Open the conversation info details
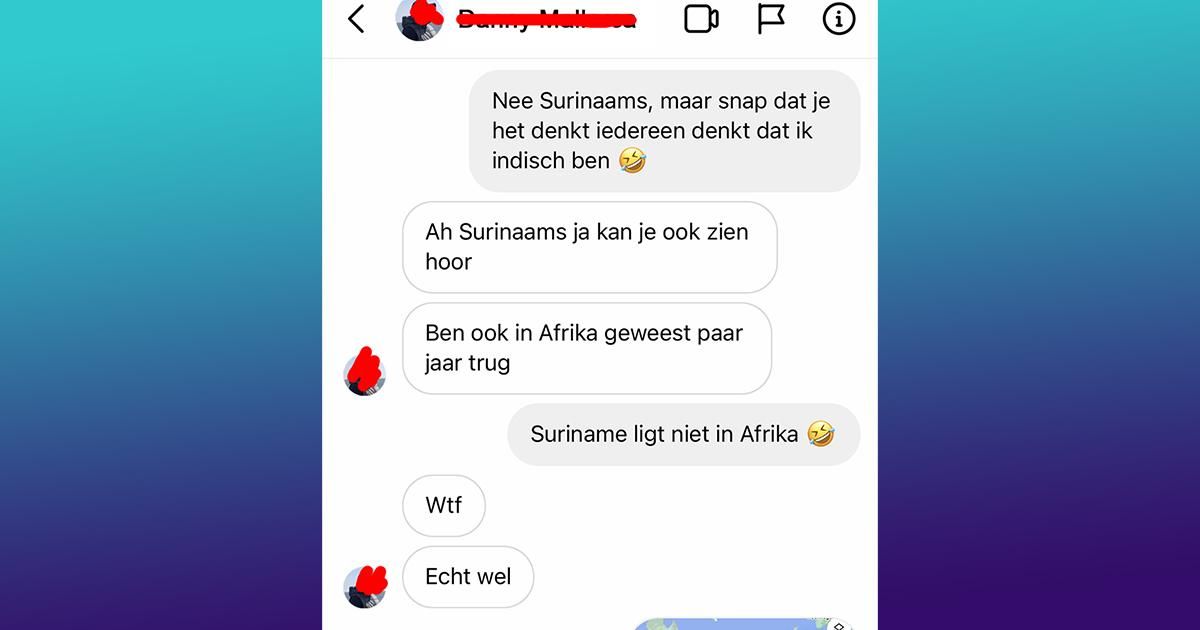Screen dimensions: 1200x630 (839, 19)
